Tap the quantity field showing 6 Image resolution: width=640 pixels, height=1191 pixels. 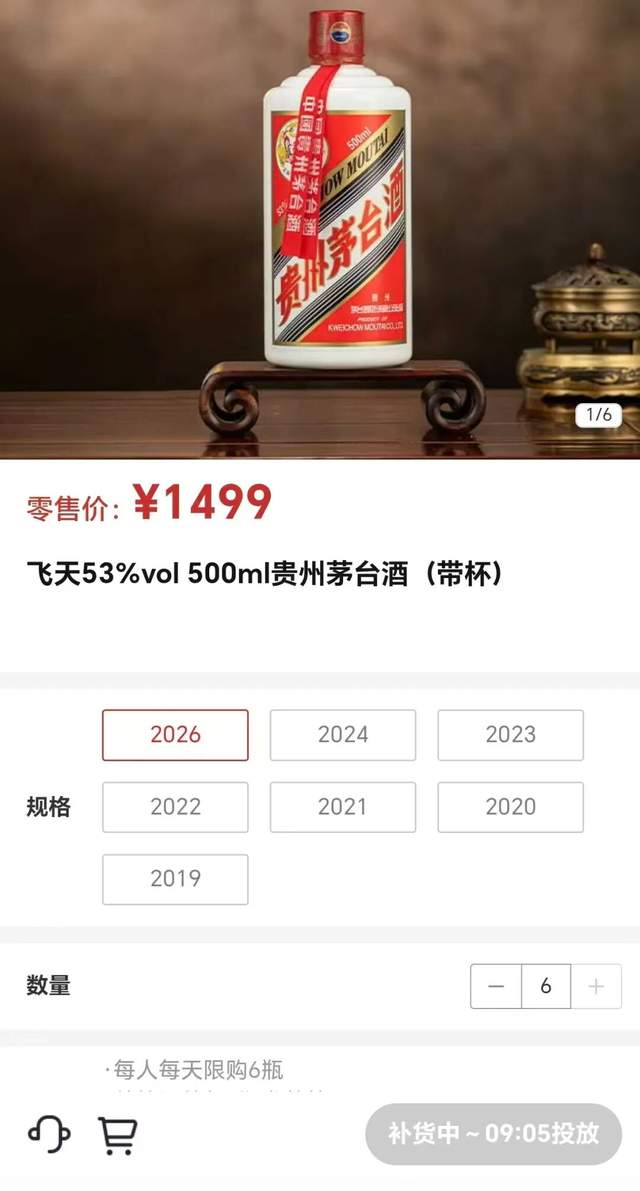(x=546, y=987)
